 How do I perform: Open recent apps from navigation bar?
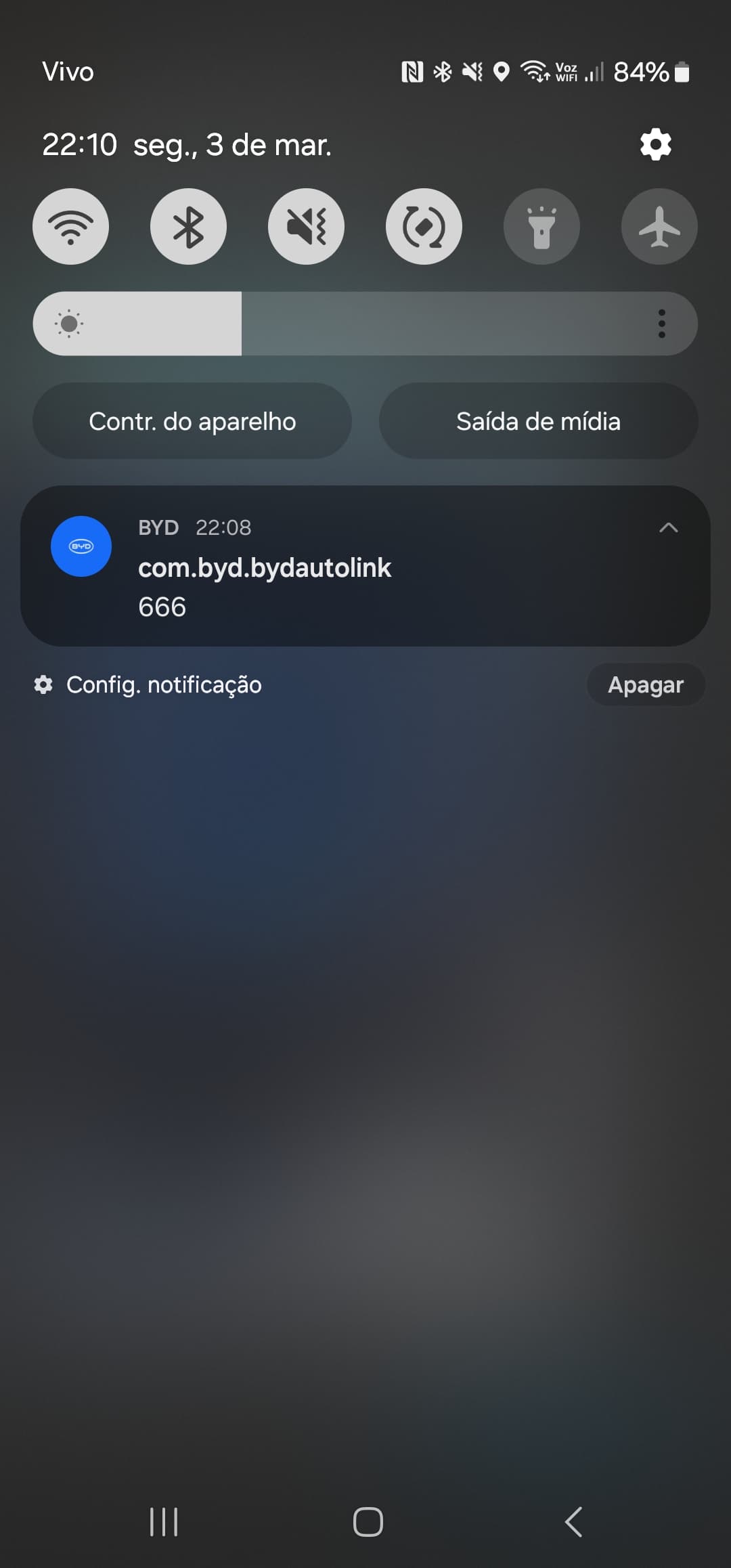[x=164, y=1522]
